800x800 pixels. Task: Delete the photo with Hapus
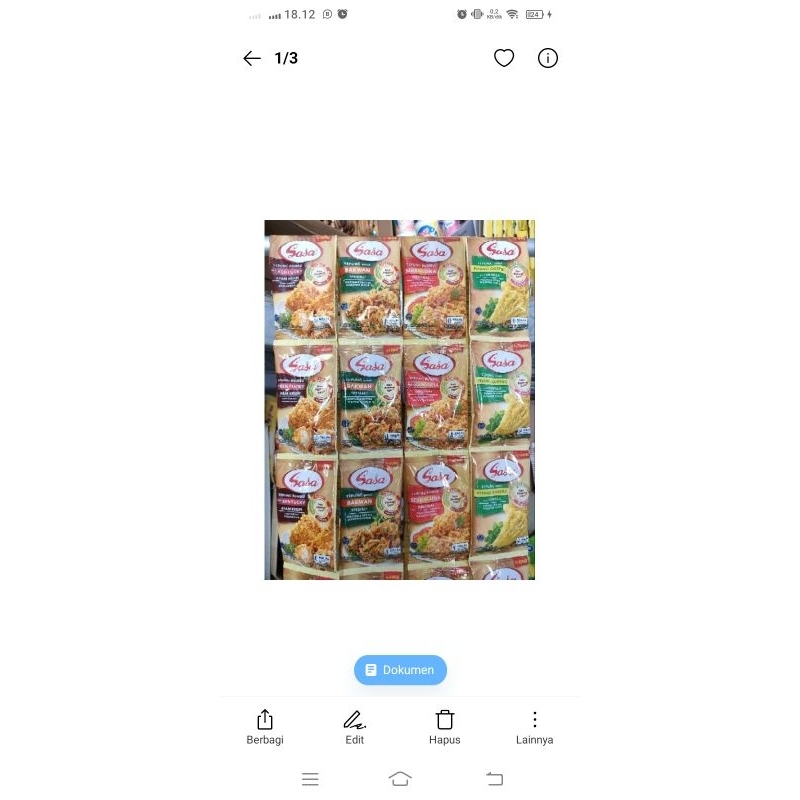click(445, 726)
